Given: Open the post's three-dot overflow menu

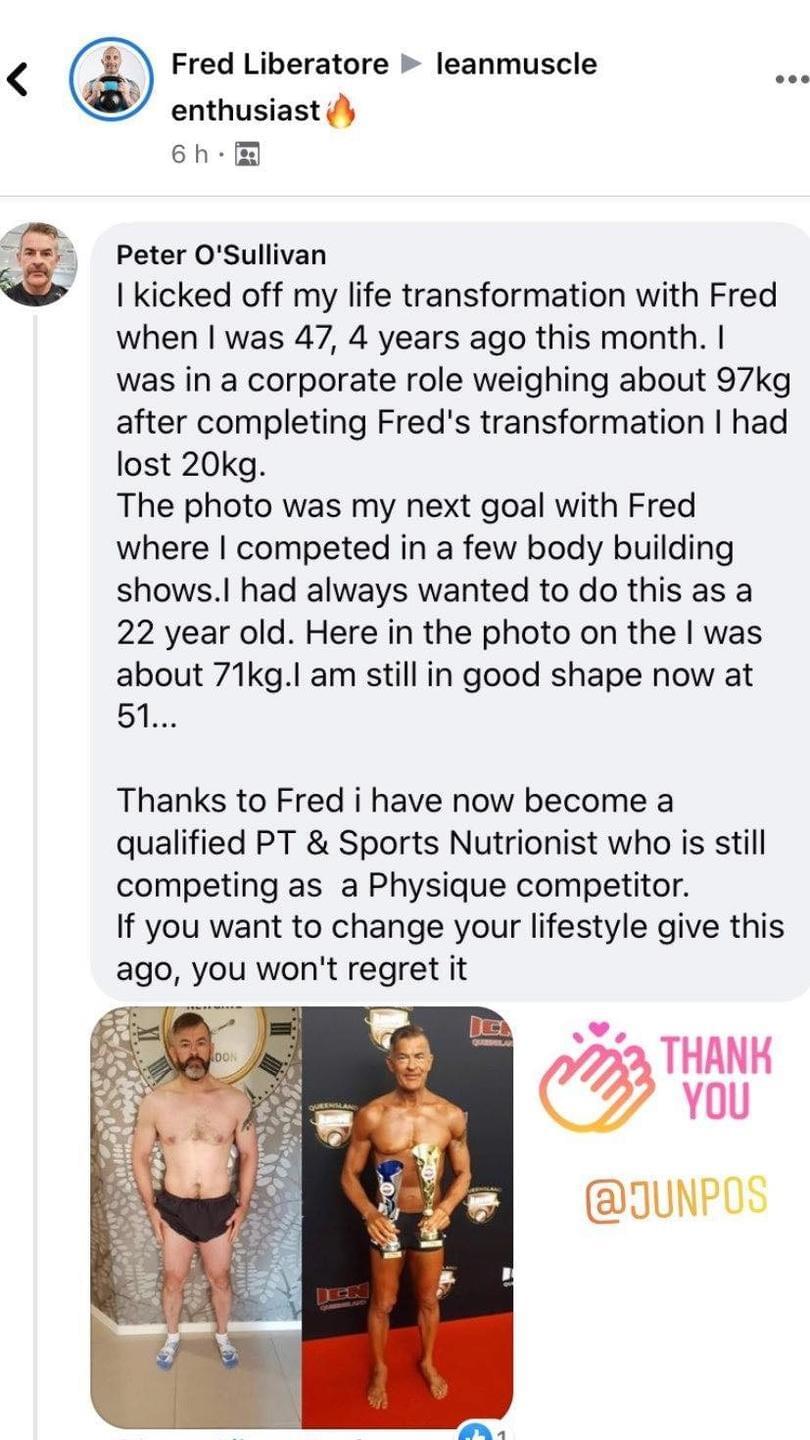Looking at the screenshot, I should (x=791, y=80).
